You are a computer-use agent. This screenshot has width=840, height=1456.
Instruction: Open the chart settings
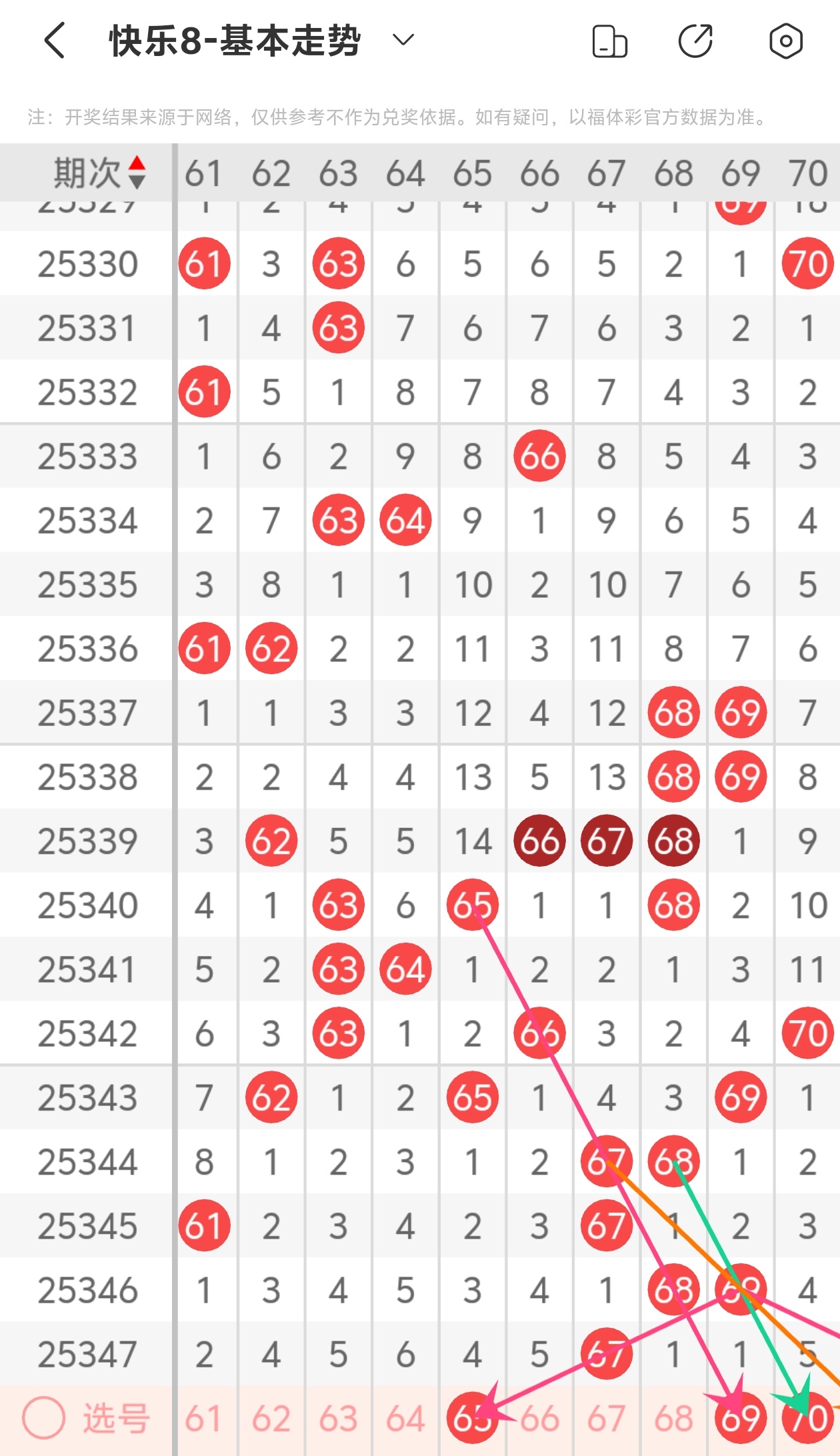pos(785,41)
